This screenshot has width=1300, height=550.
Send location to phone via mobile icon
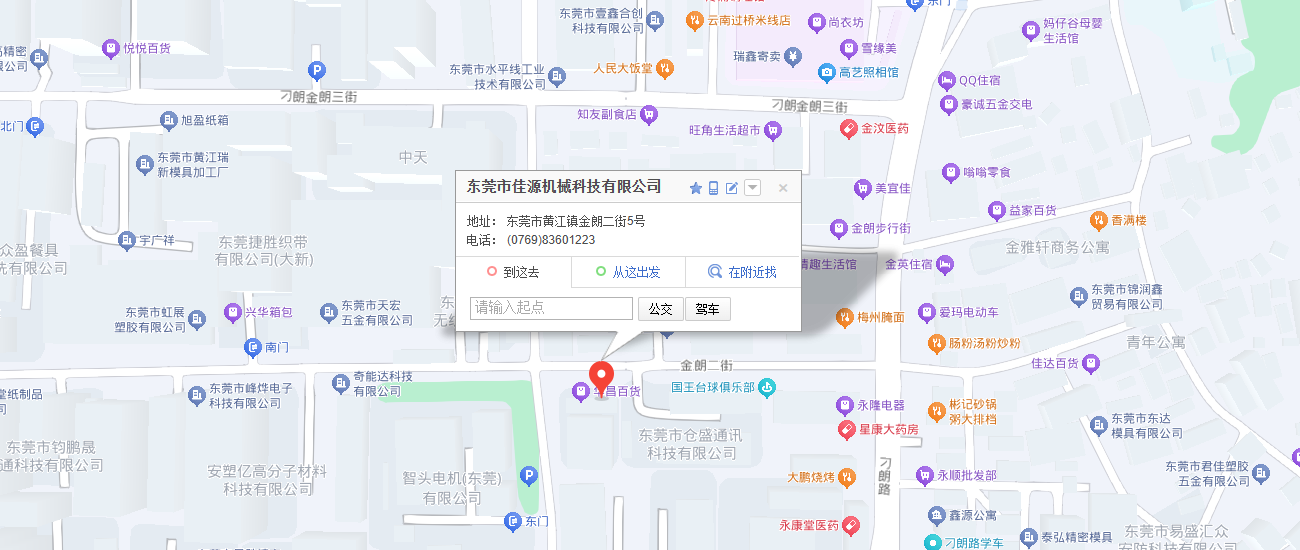point(714,188)
